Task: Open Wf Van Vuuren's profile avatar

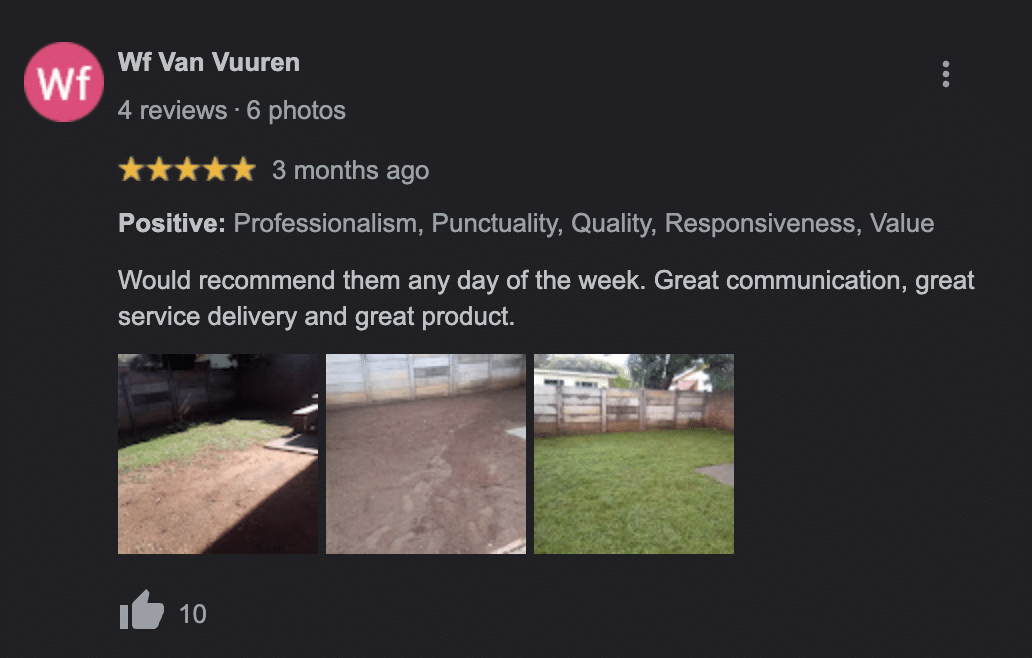Action: pos(64,82)
